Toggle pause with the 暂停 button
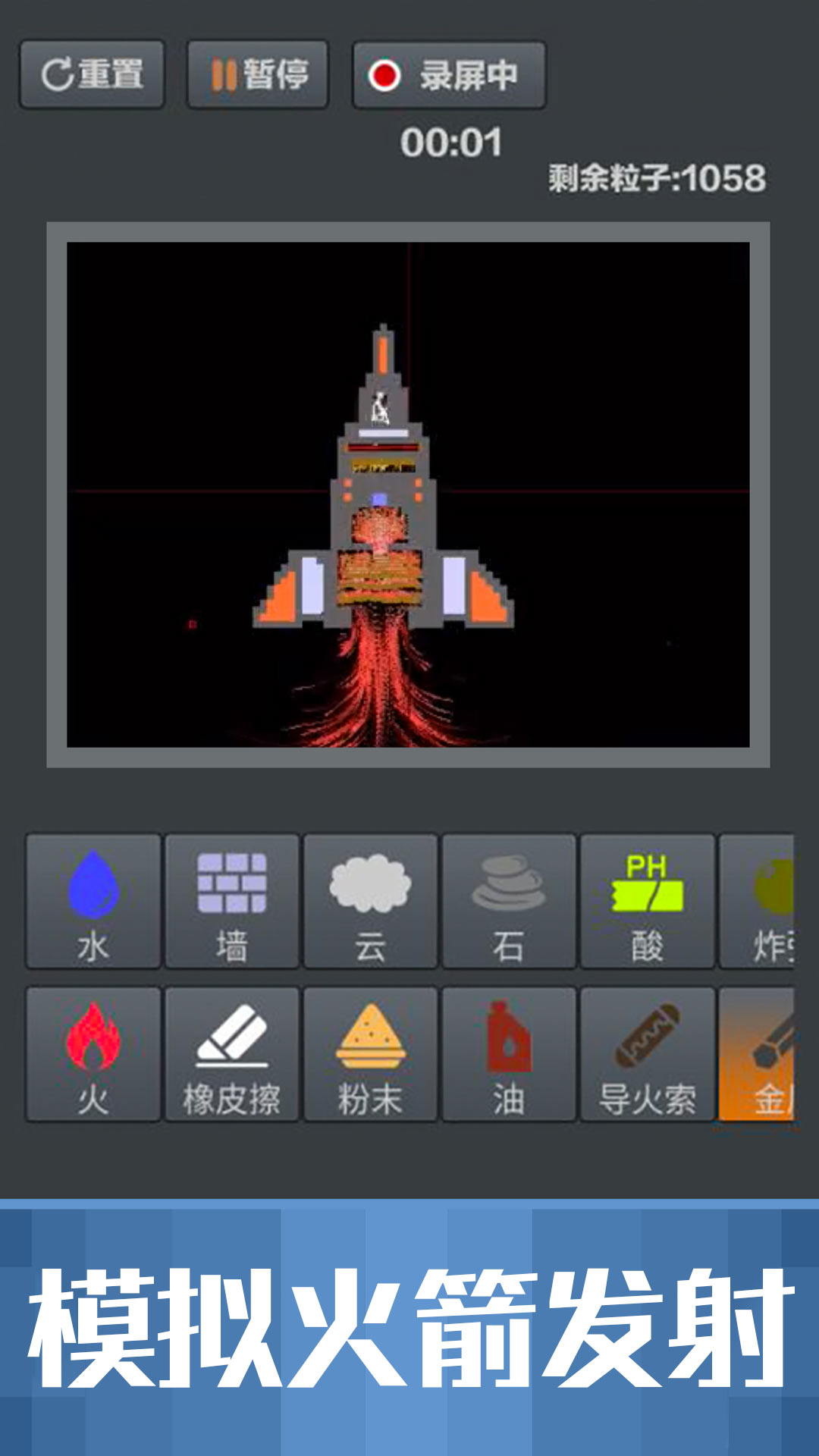This screenshot has width=819, height=1456. [258, 74]
